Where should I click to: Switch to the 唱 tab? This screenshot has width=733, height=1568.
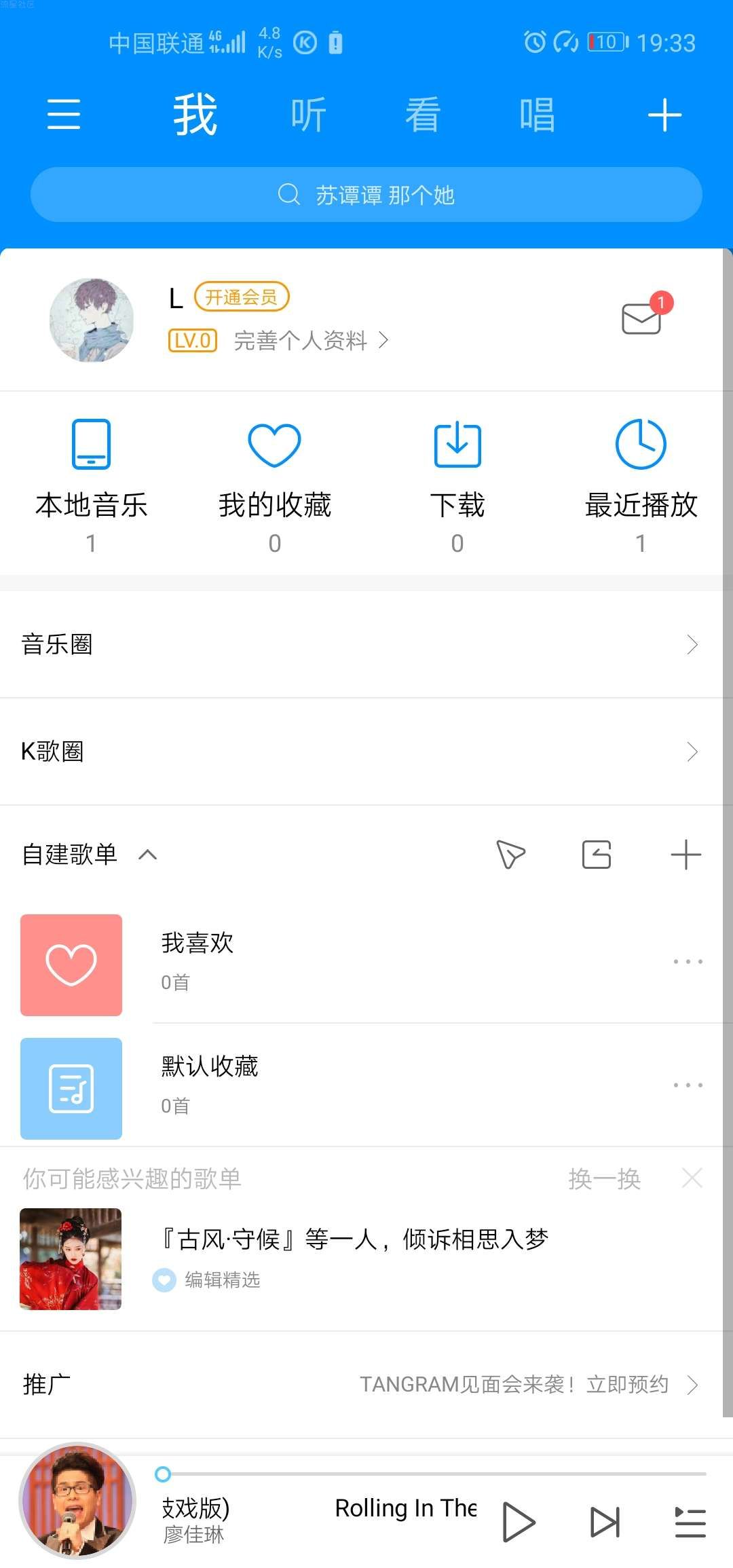tap(537, 114)
